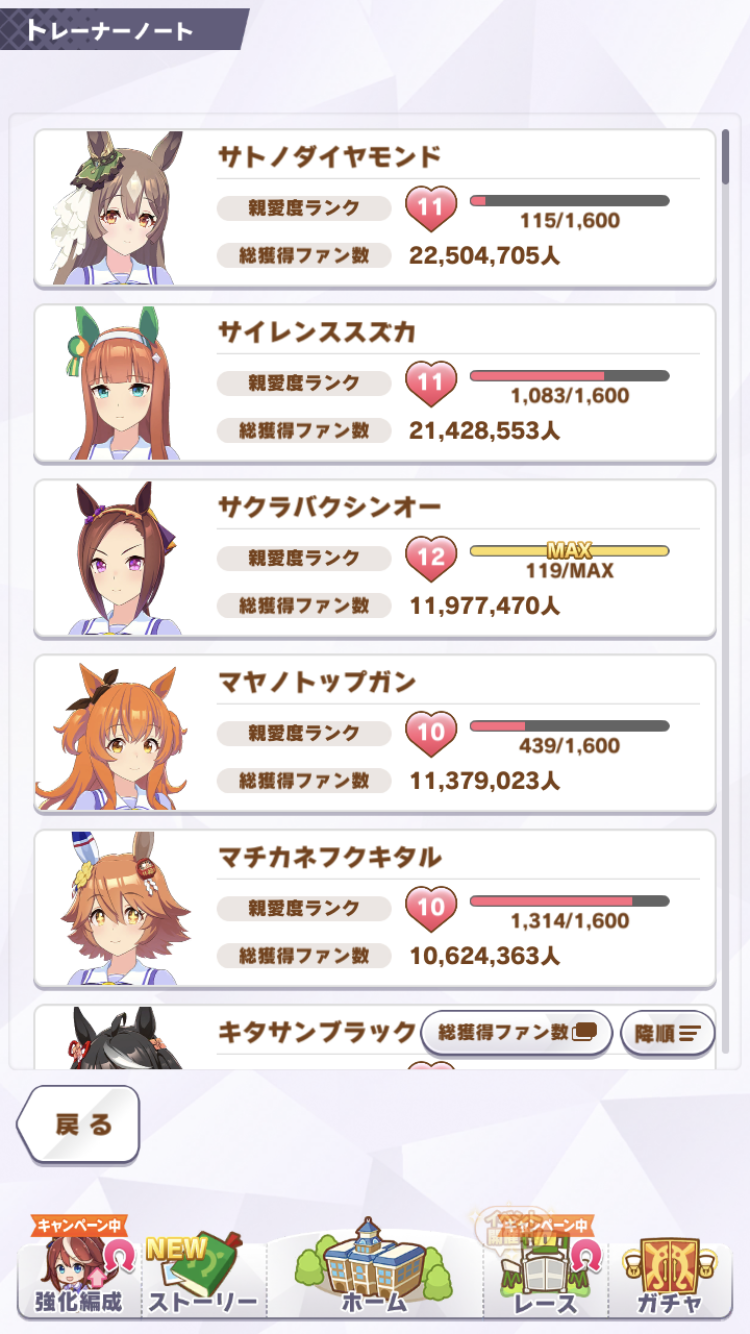The width and height of the screenshot is (750, 1334).
Task: Open サイレンススズカ's trainer note entry
Action: coord(375,383)
